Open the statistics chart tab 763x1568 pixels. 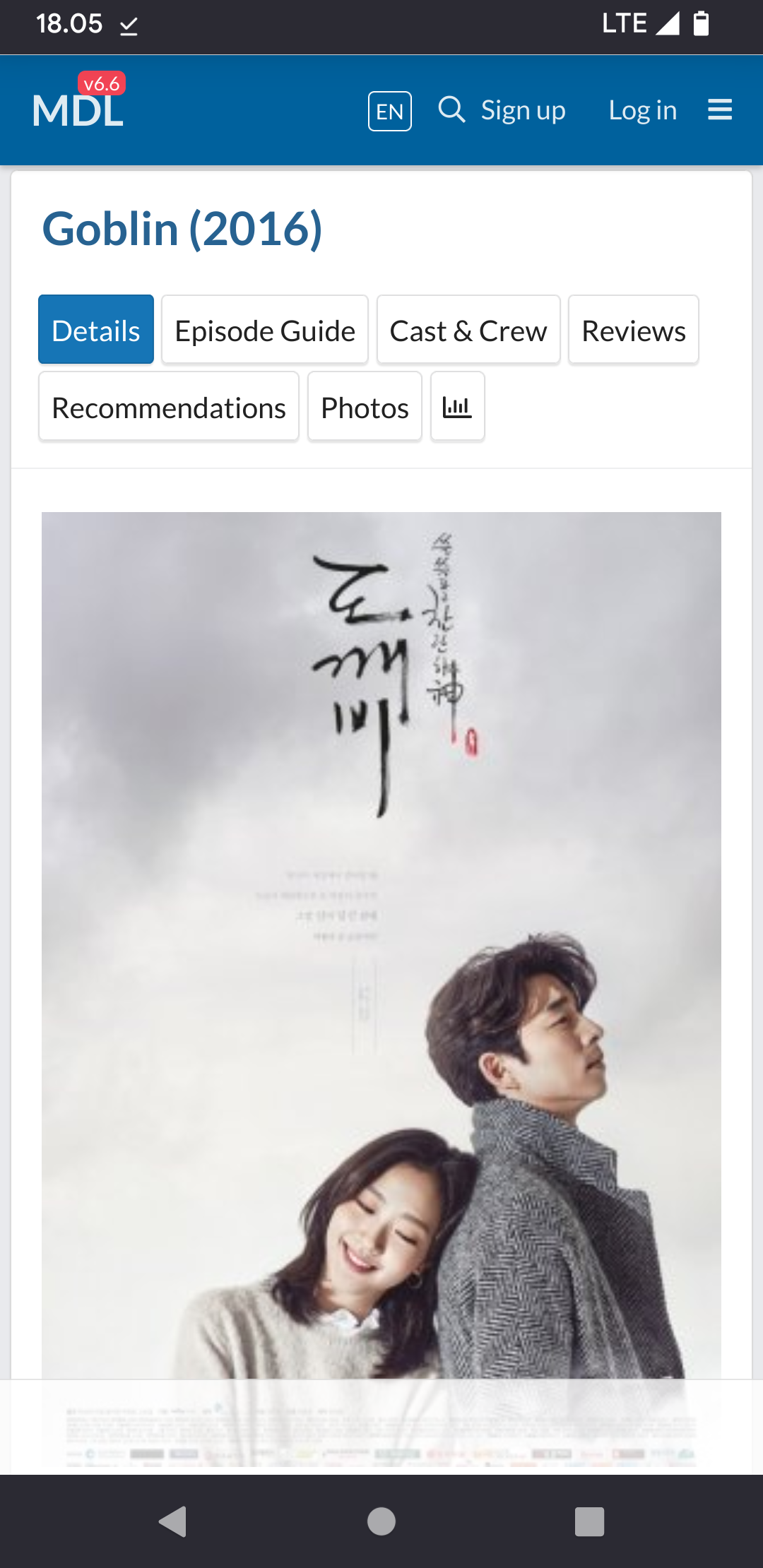click(457, 407)
